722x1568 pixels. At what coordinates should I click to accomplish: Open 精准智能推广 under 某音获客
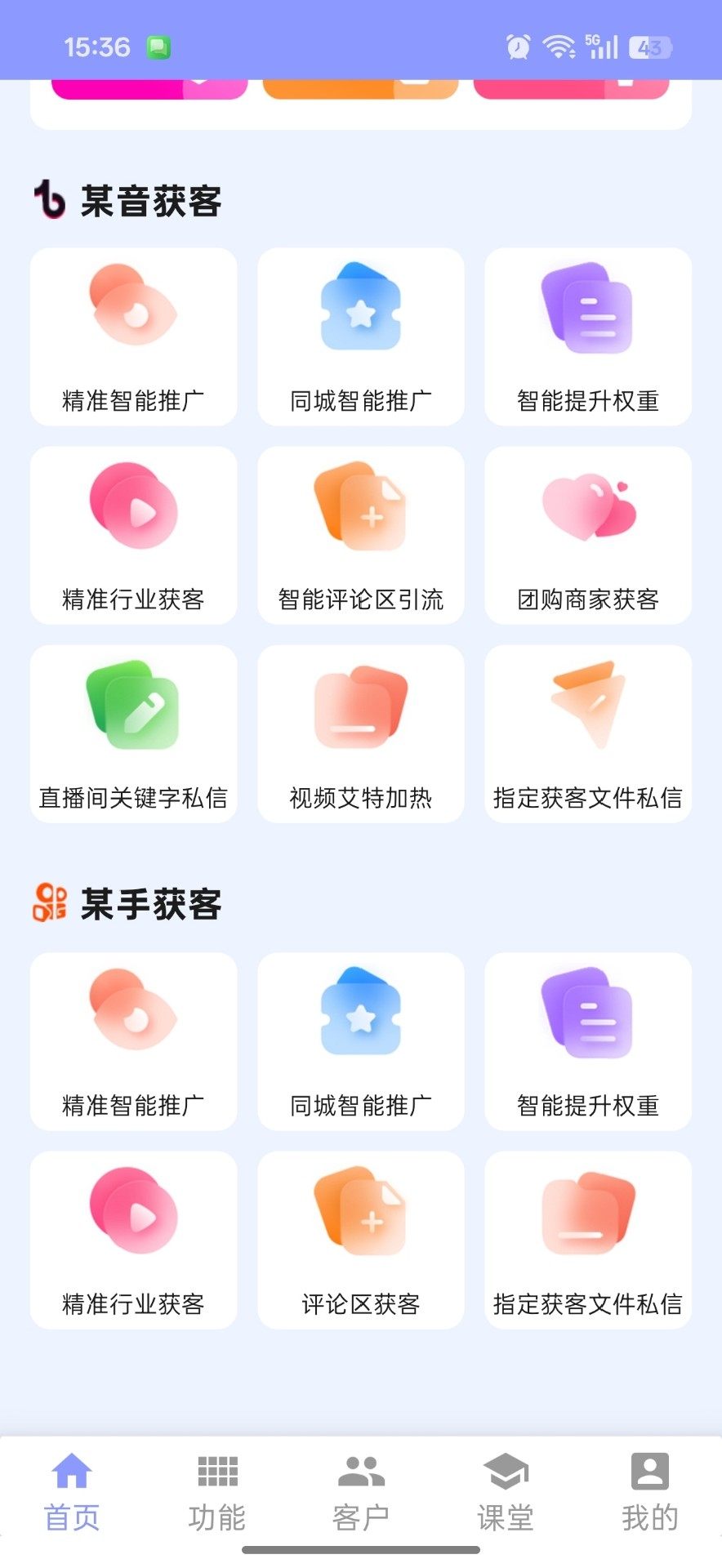tap(133, 336)
